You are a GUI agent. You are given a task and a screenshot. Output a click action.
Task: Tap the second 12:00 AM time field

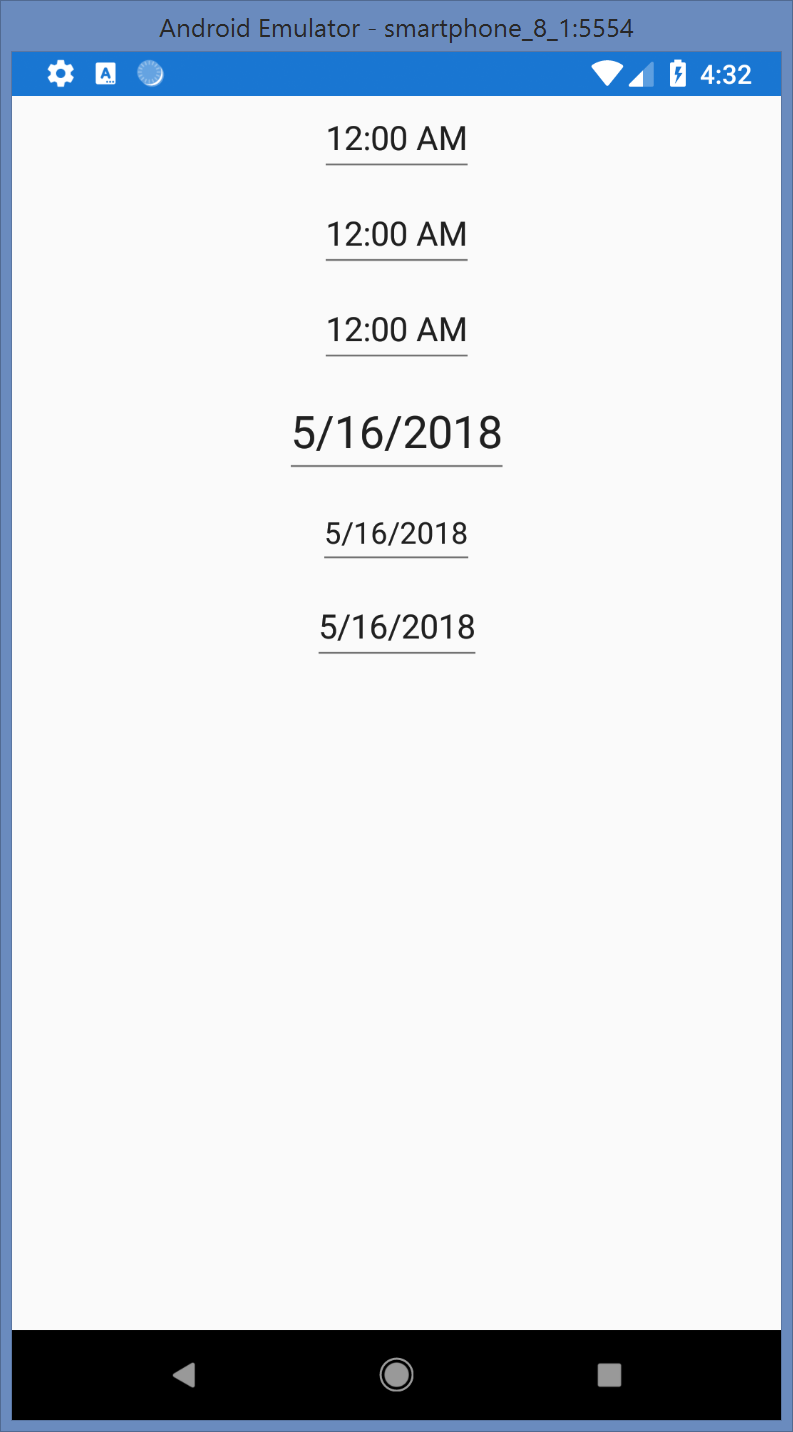(x=396, y=235)
